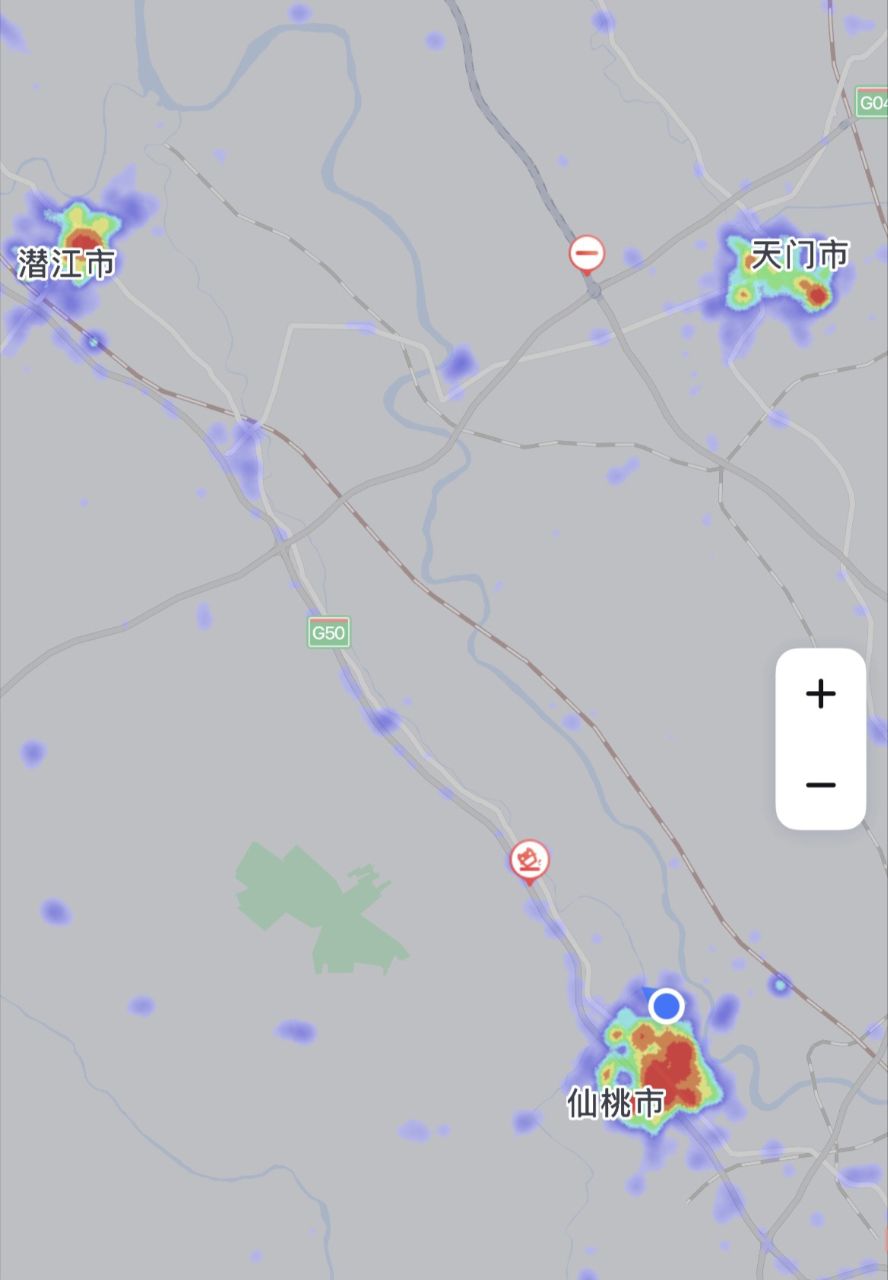Select the blue current location dot
This screenshot has height=1280, width=888.
(x=666, y=1005)
